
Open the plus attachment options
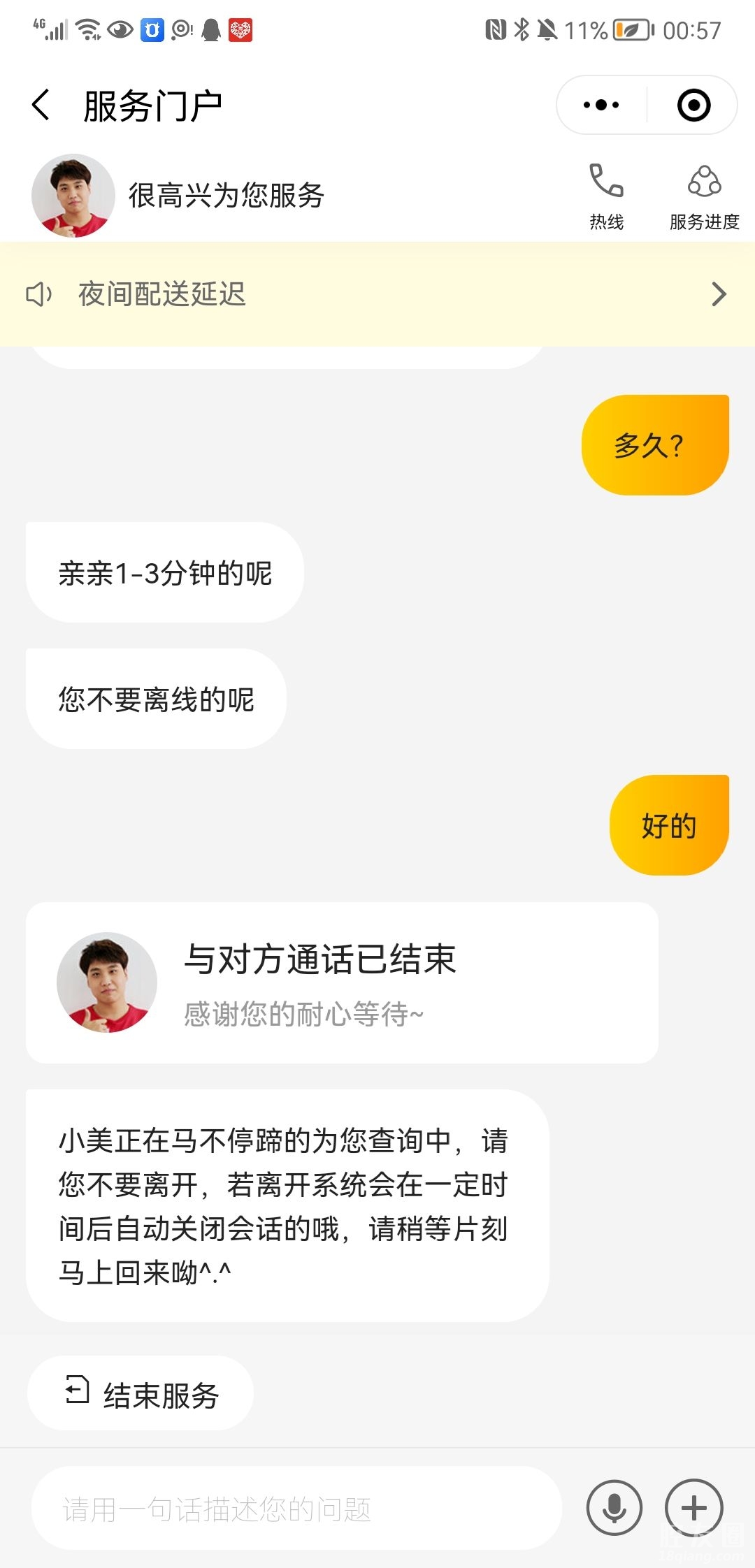[693, 1508]
